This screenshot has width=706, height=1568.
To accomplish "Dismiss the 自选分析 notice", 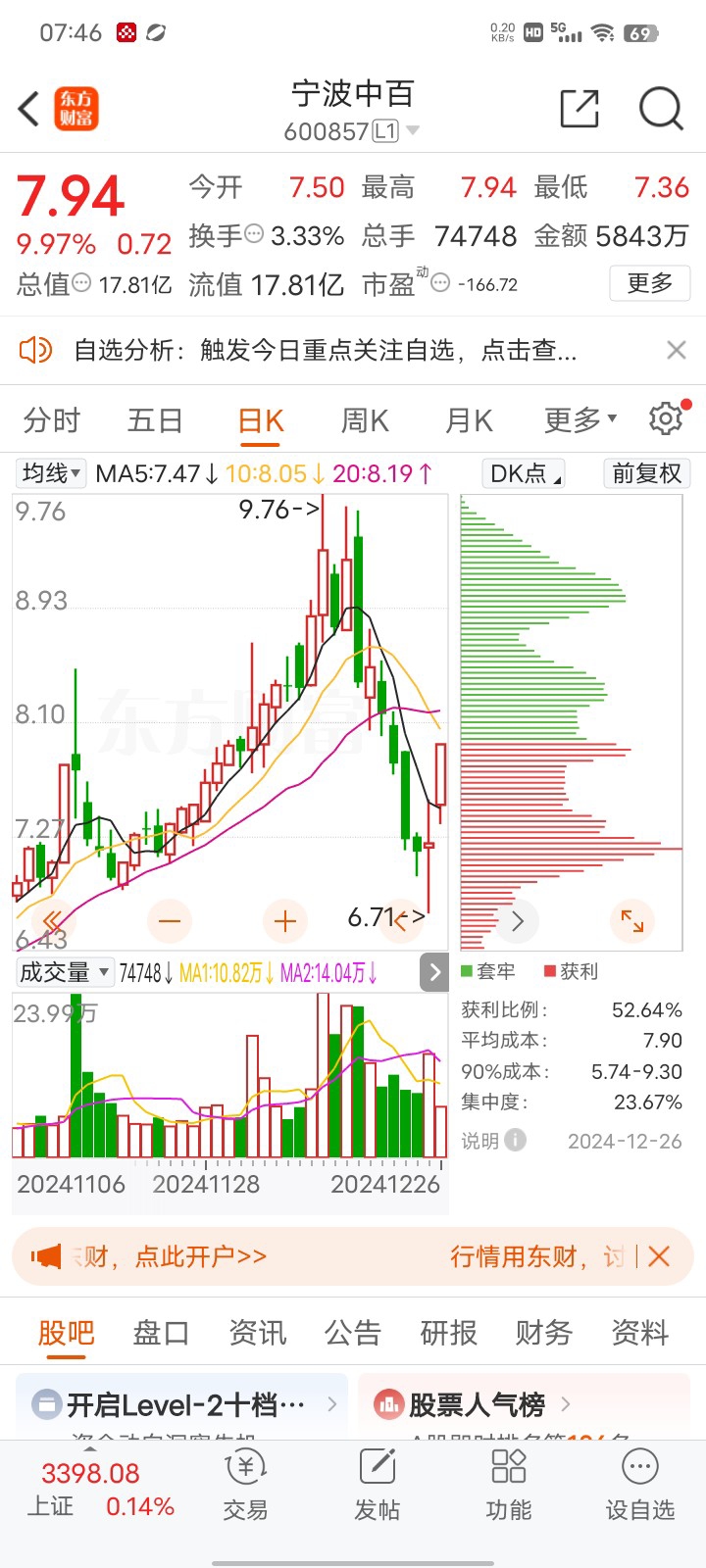I will 676,350.
